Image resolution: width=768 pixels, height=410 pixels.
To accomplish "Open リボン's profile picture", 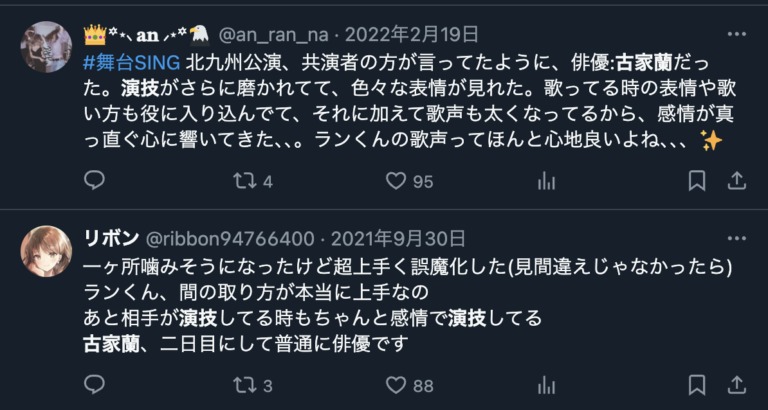I will coord(46,252).
